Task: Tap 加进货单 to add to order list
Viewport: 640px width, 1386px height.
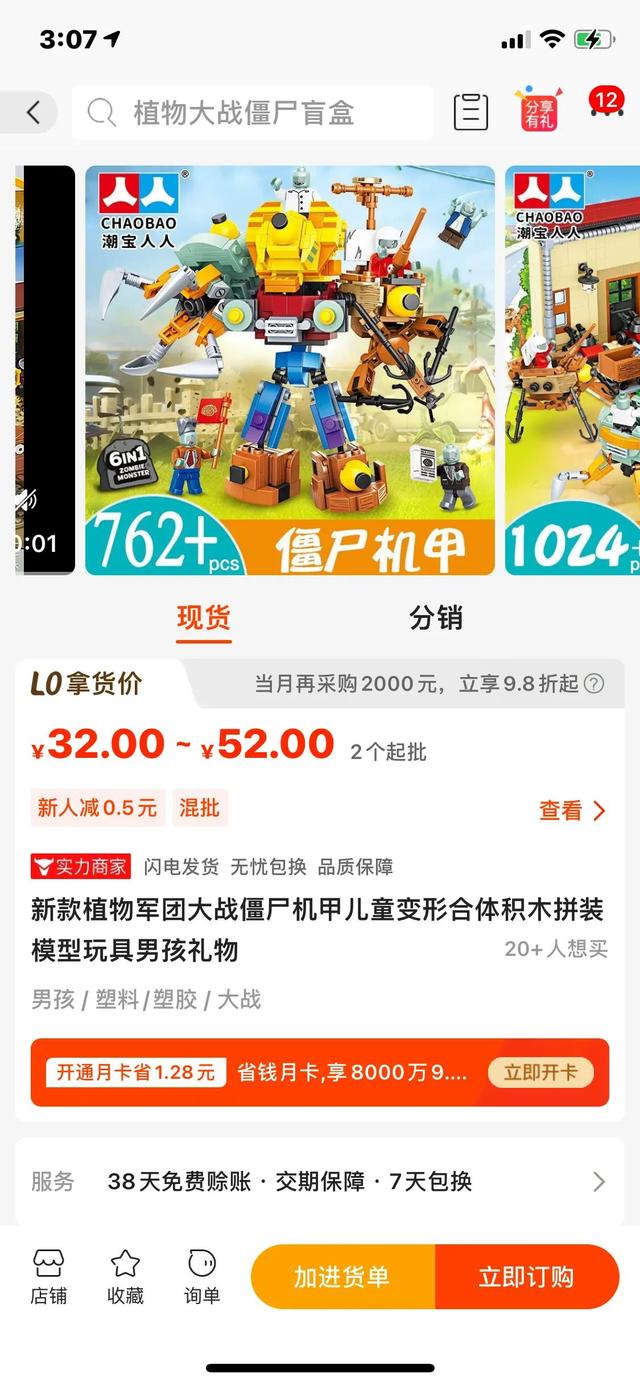Action: (342, 1277)
